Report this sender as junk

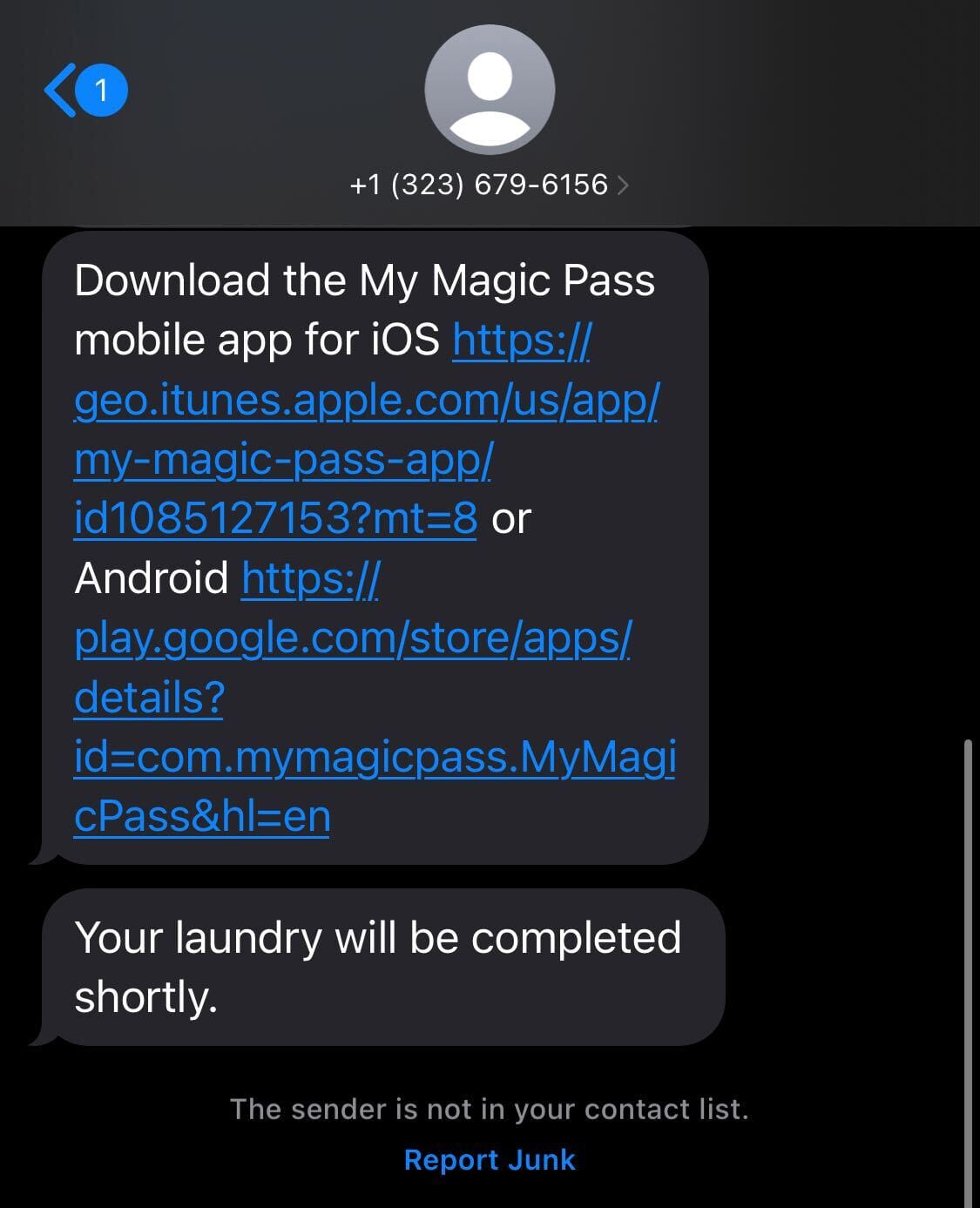[x=490, y=1160]
